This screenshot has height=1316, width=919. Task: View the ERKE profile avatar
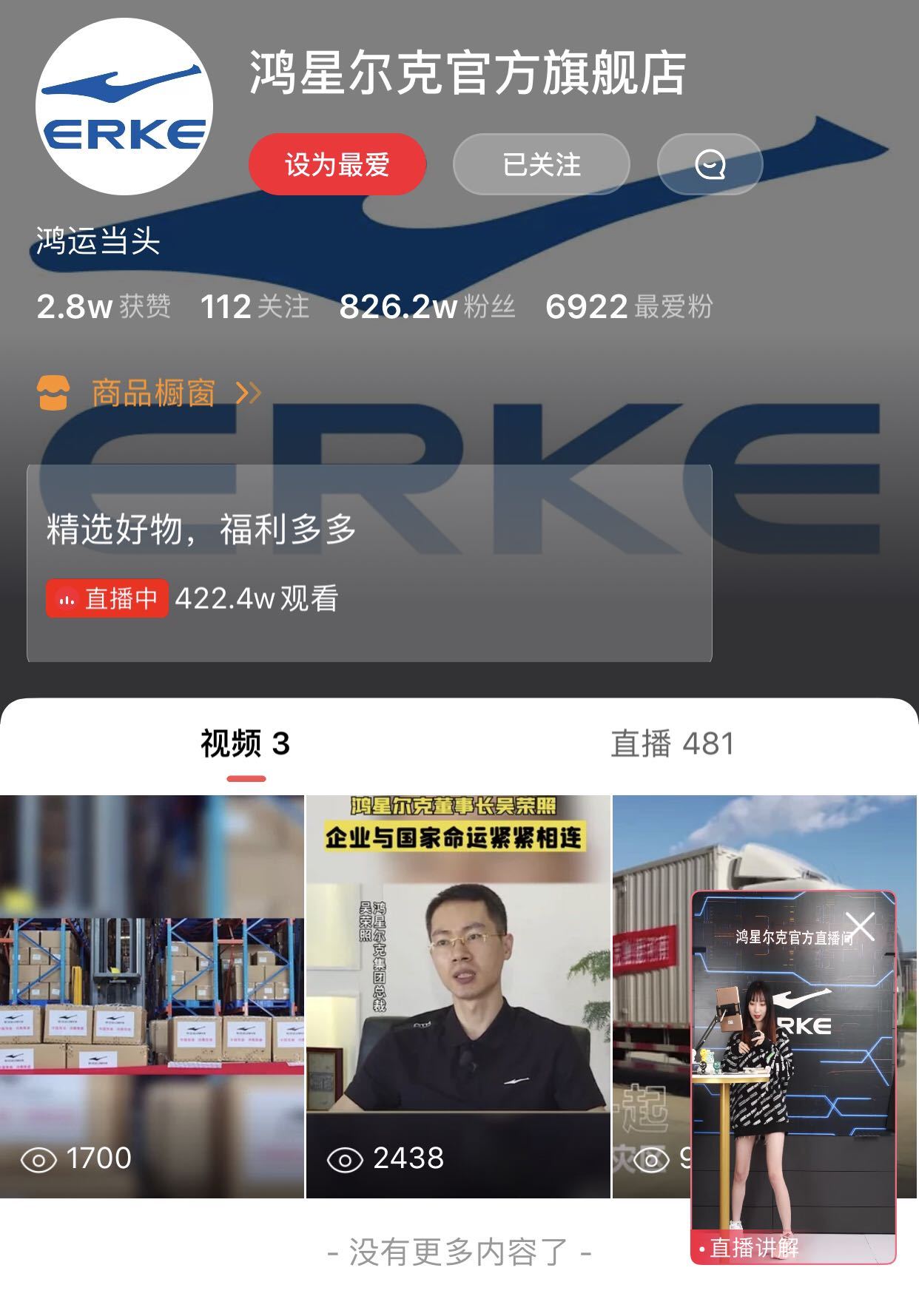point(124,107)
